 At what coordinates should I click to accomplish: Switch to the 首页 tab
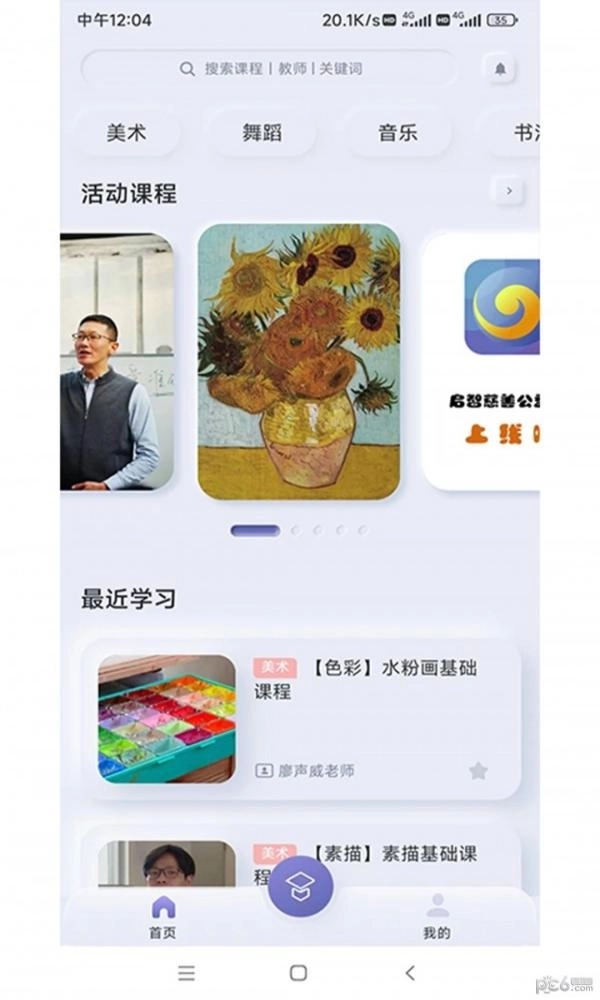point(162,917)
